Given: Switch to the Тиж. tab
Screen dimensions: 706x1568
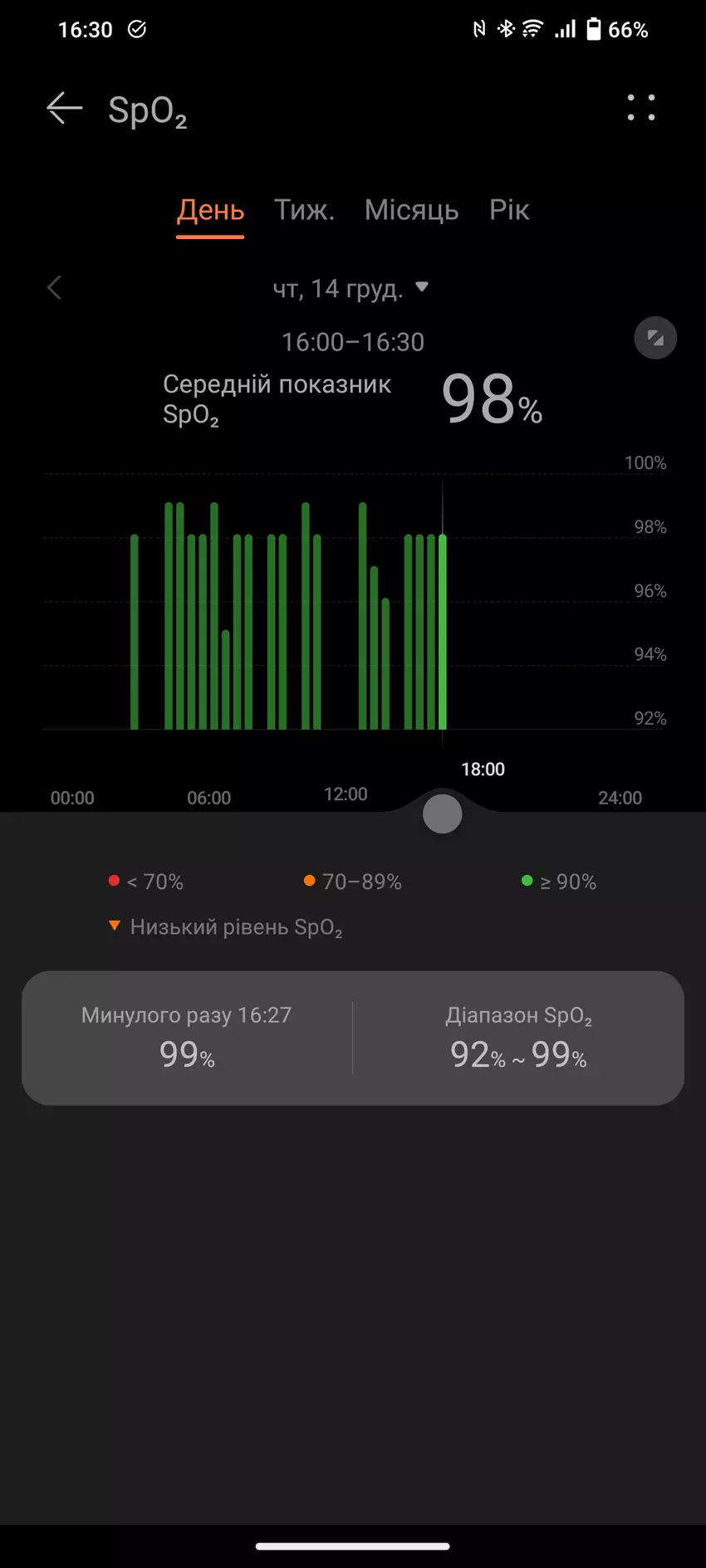Looking at the screenshot, I should 304,211.
